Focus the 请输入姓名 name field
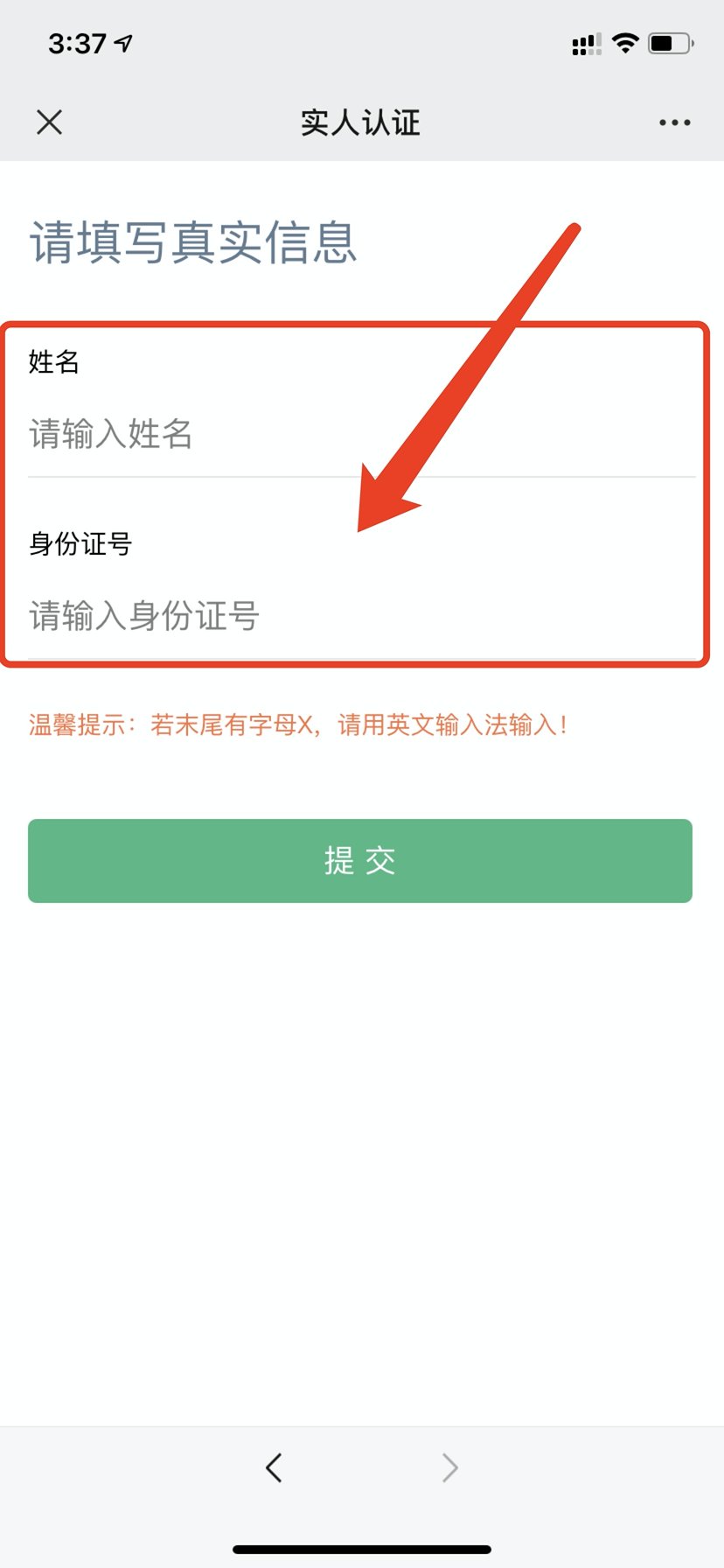724x1568 pixels. [262, 434]
